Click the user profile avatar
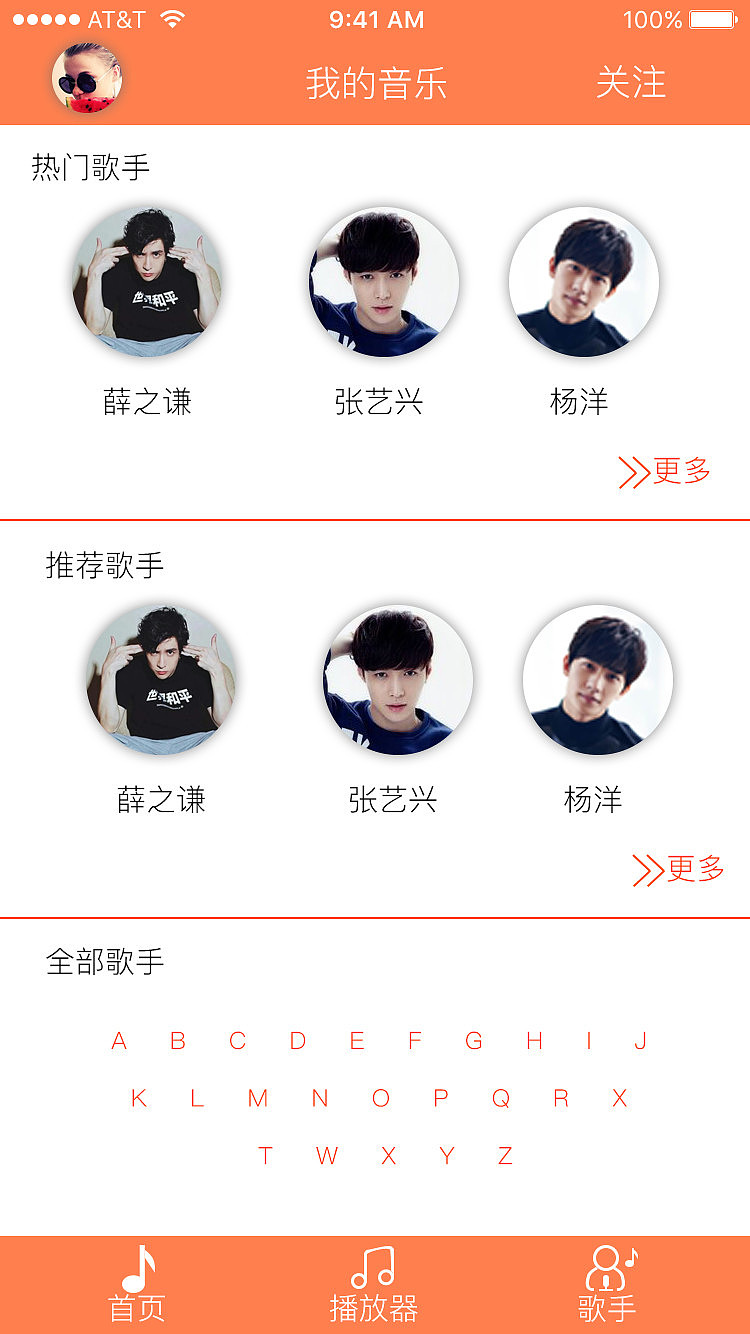The image size is (750, 1334). click(86, 80)
